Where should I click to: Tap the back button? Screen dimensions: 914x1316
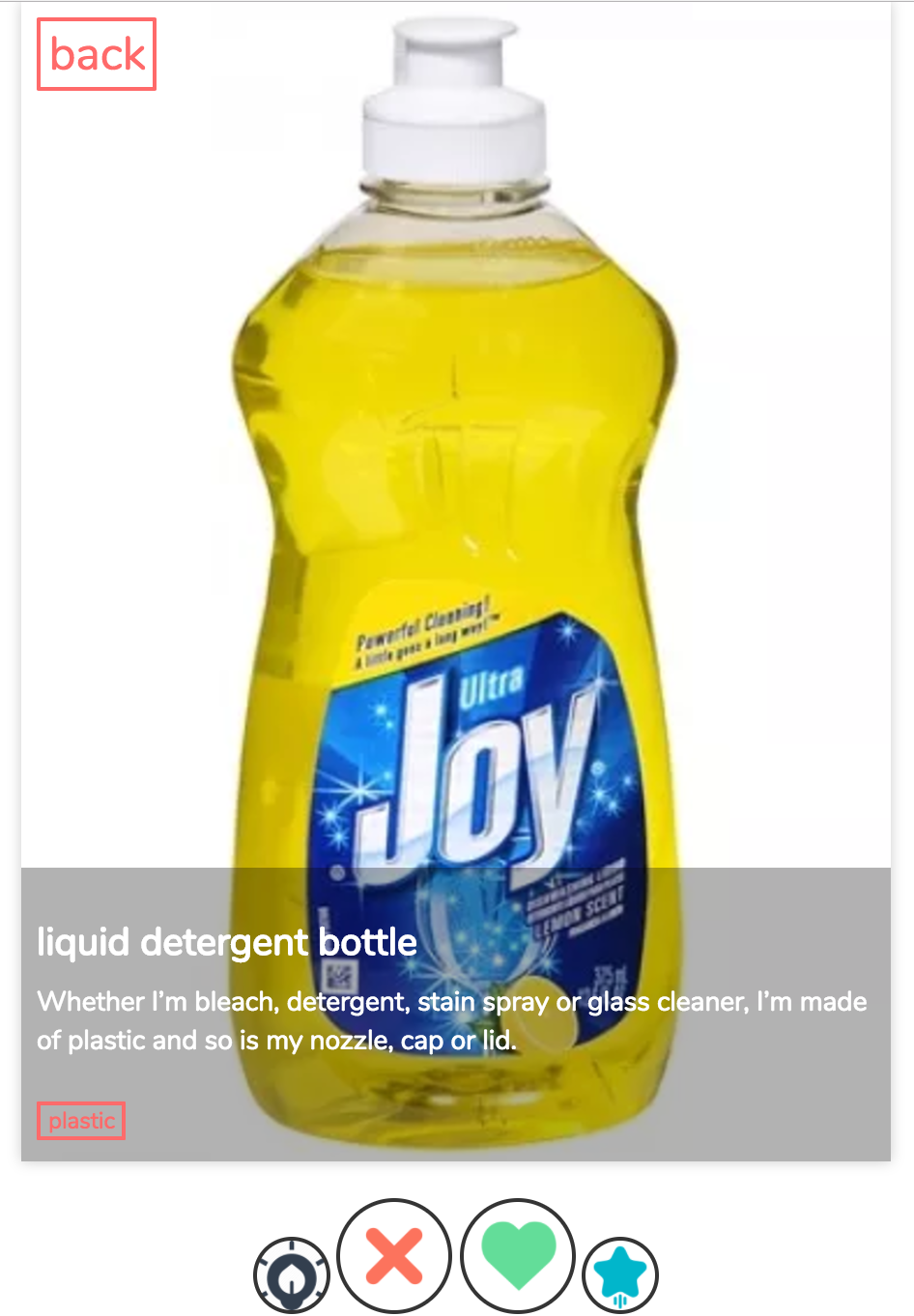coord(97,54)
